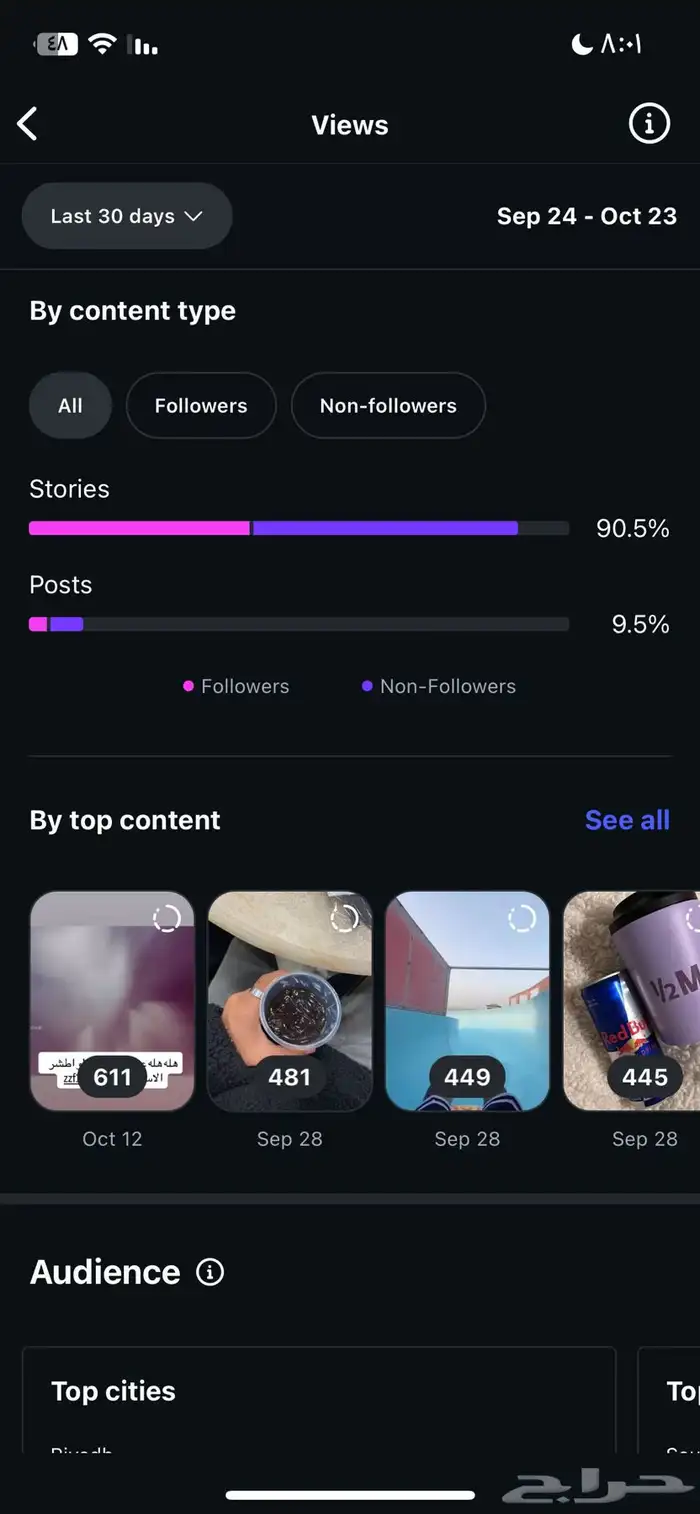Screen dimensions: 700x1514
Task: Open the info icon in the header
Action: 648,125
